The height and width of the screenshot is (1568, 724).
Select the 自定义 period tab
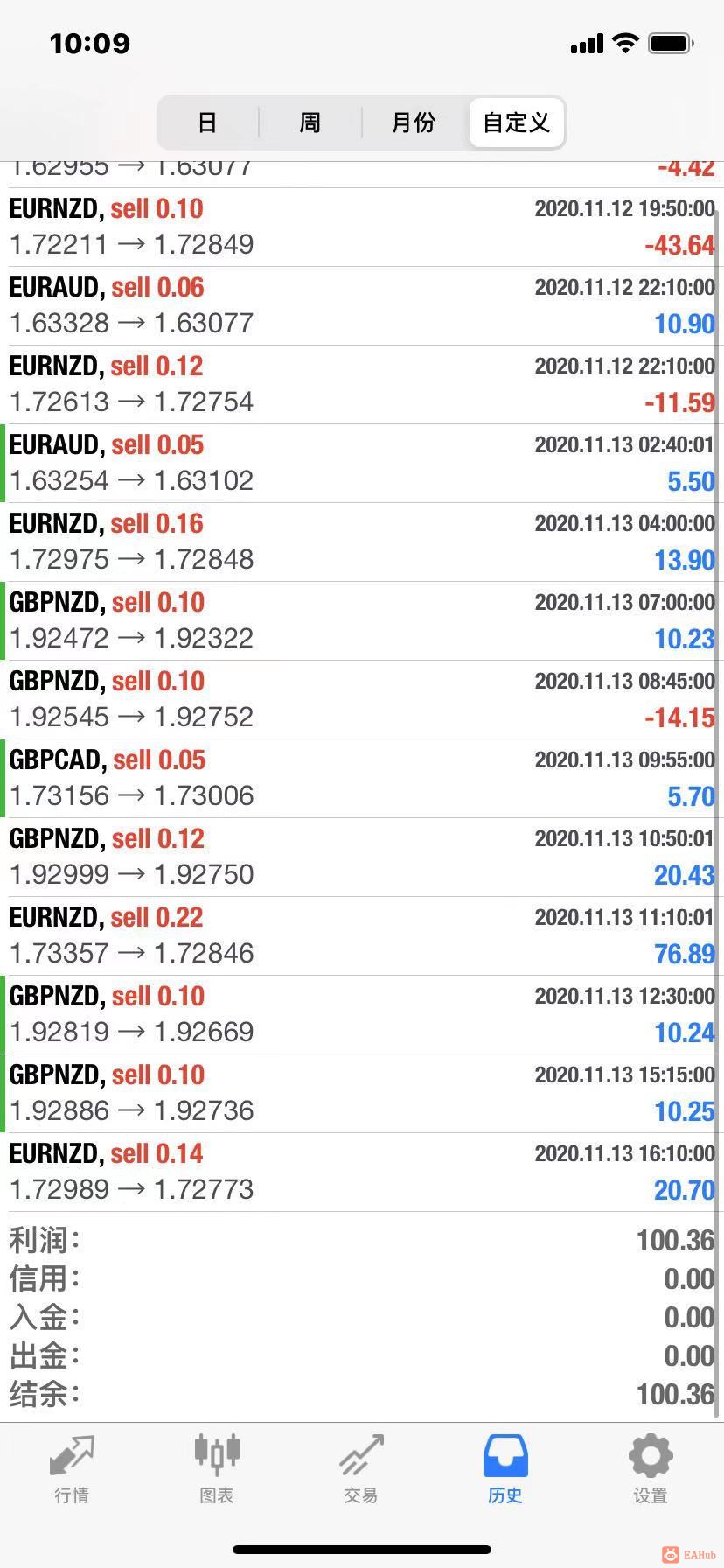(516, 122)
